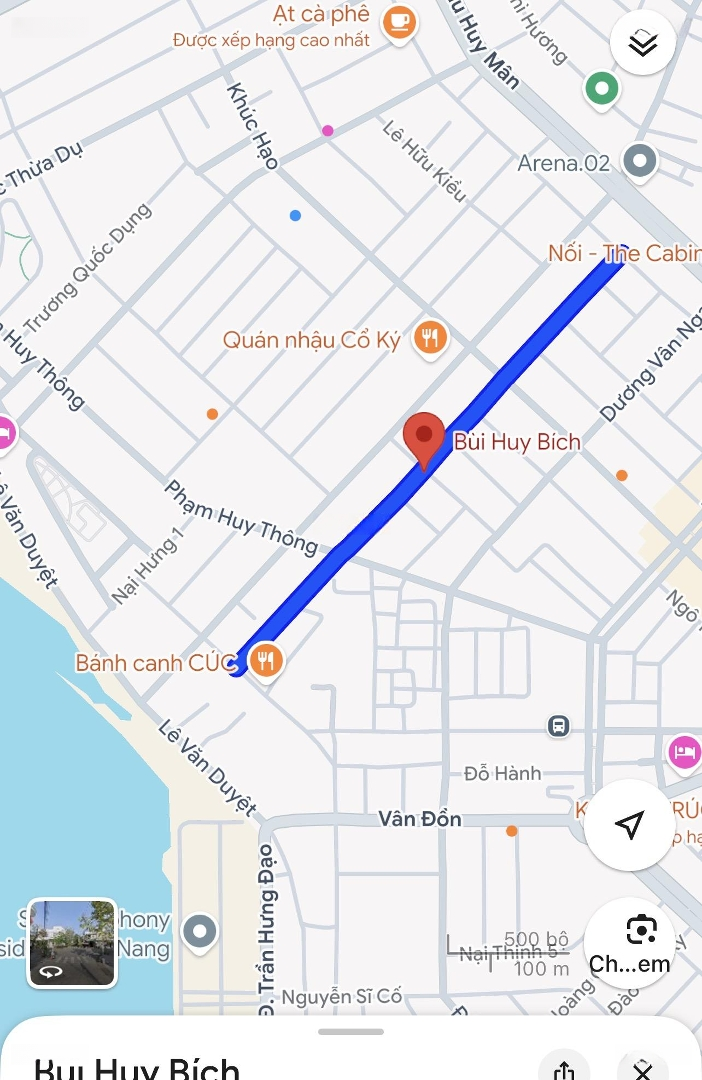Screen dimensions: 702x1080
Task: Open the Bánh canh CÚC restaurant pin
Action: pos(265,660)
